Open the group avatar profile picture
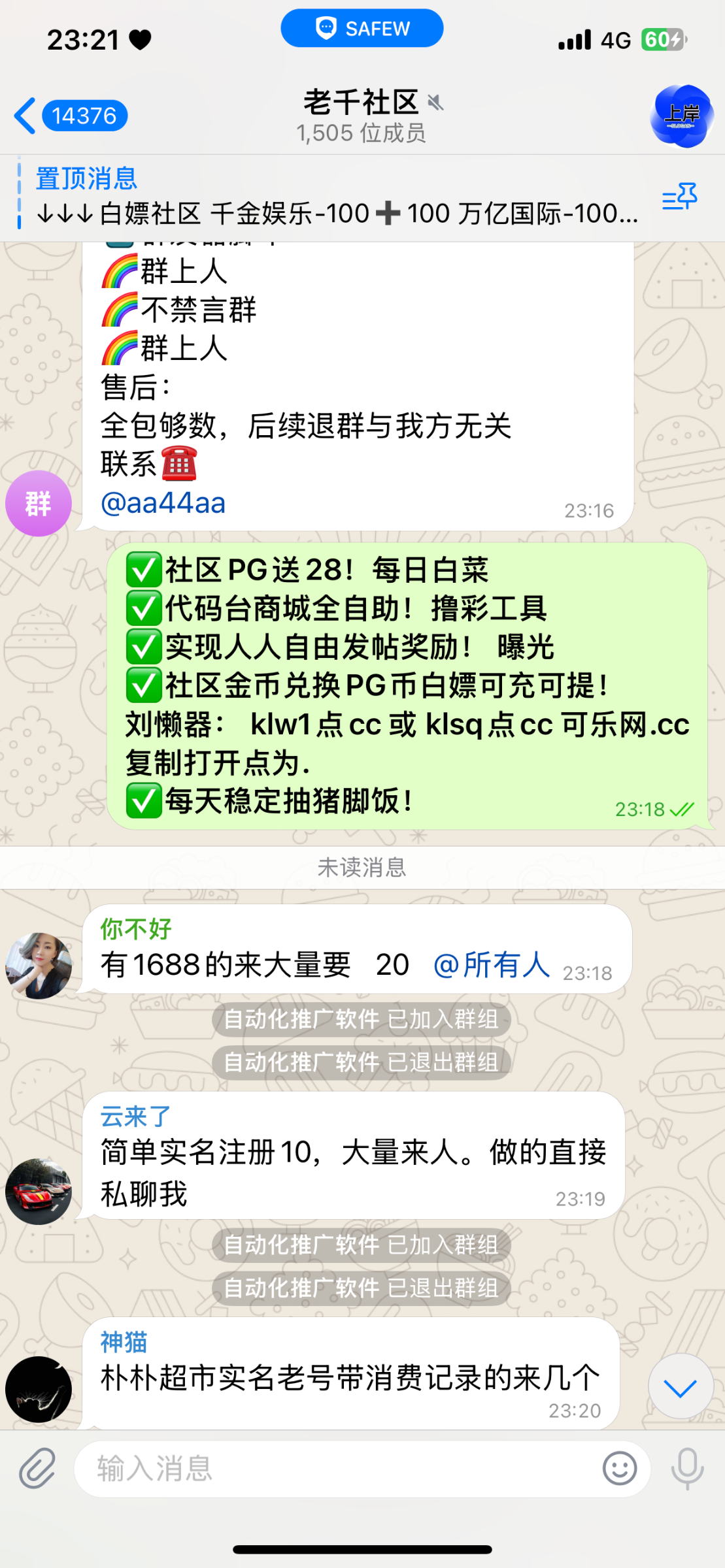 pyautogui.click(x=681, y=116)
